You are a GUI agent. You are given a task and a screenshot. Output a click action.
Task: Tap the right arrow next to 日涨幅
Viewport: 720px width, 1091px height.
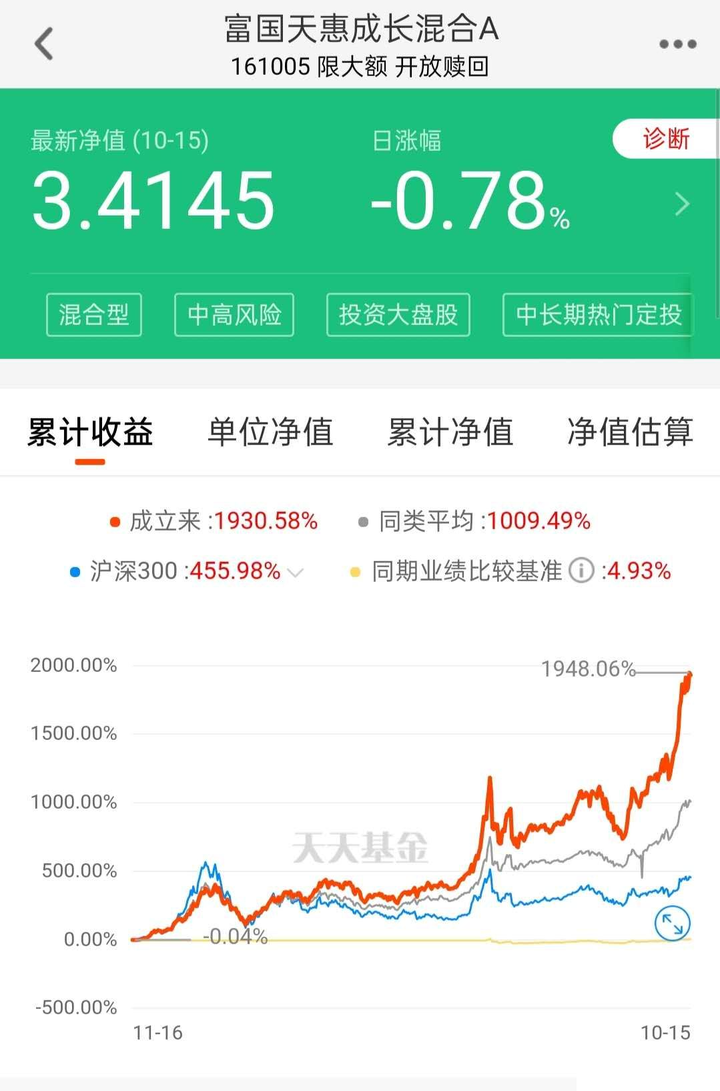coord(682,205)
